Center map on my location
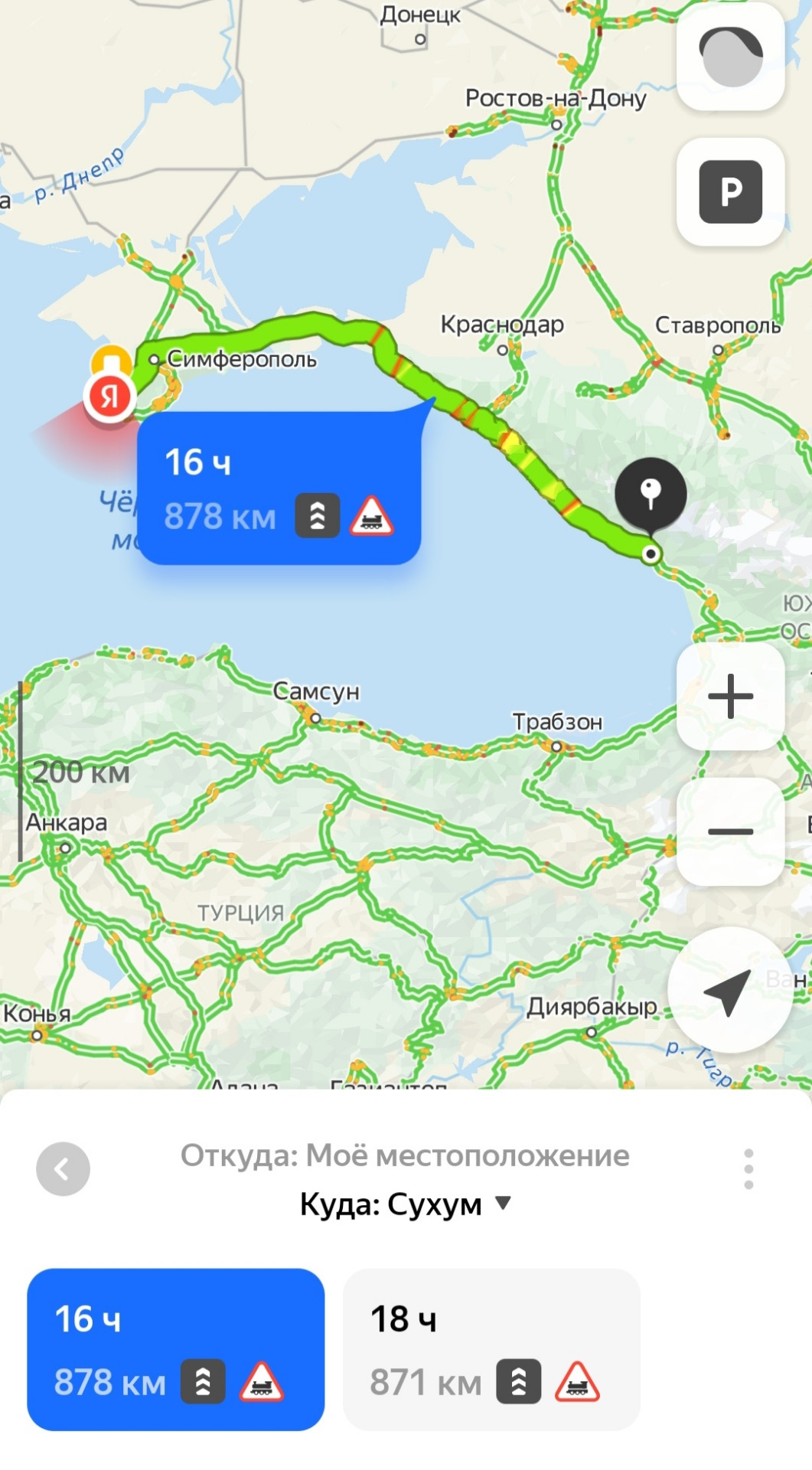 tap(729, 991)
